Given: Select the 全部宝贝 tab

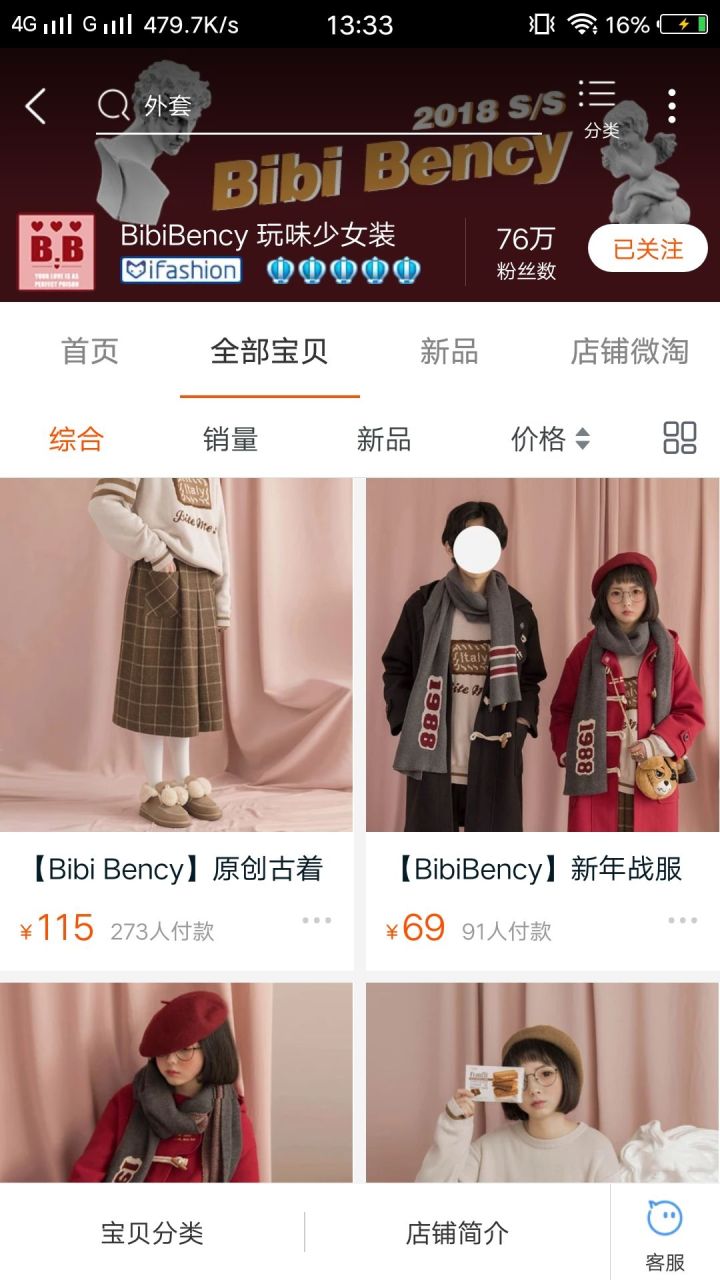Looking at the screenshot, I should [x=269, y=352].
